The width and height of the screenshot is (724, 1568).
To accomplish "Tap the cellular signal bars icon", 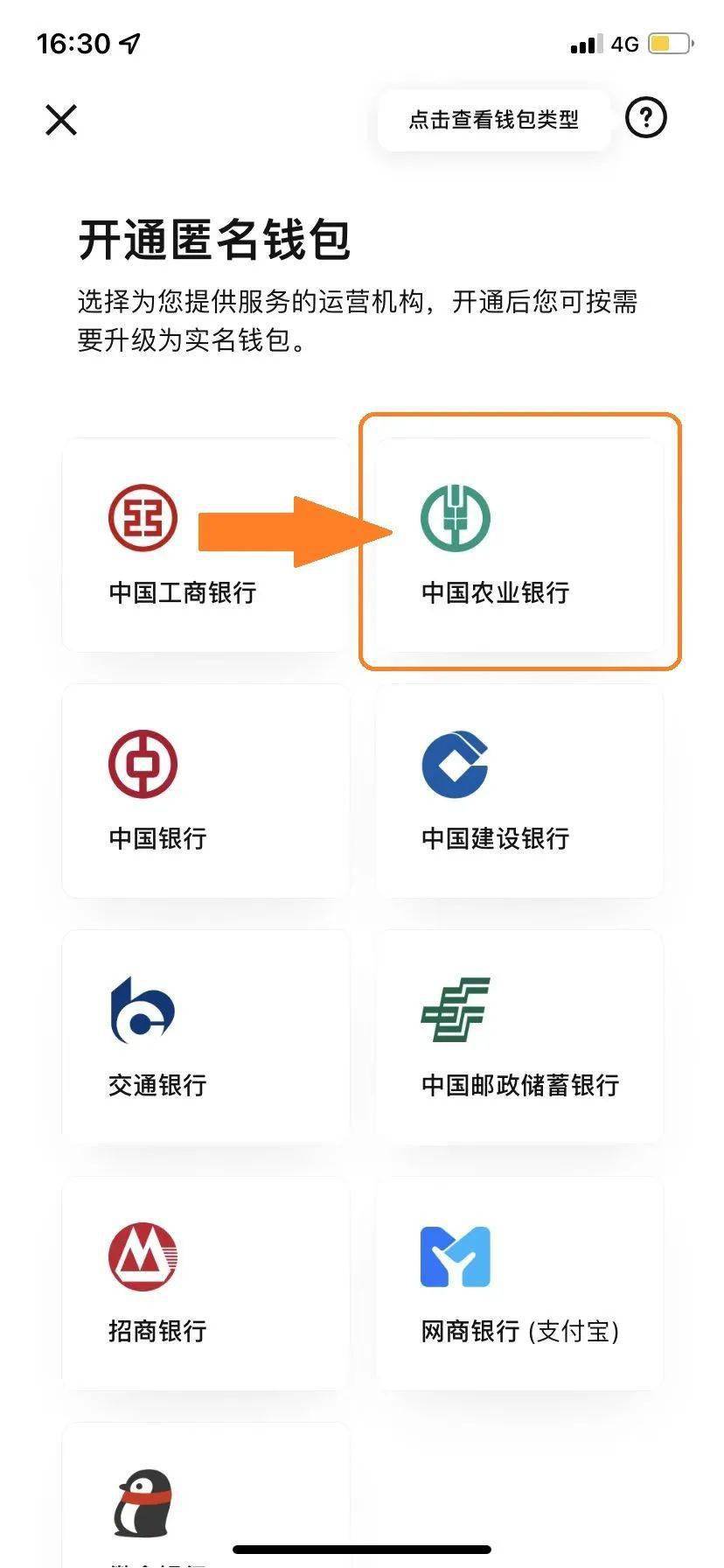I will pyautogui.click(x=588, y=44).
